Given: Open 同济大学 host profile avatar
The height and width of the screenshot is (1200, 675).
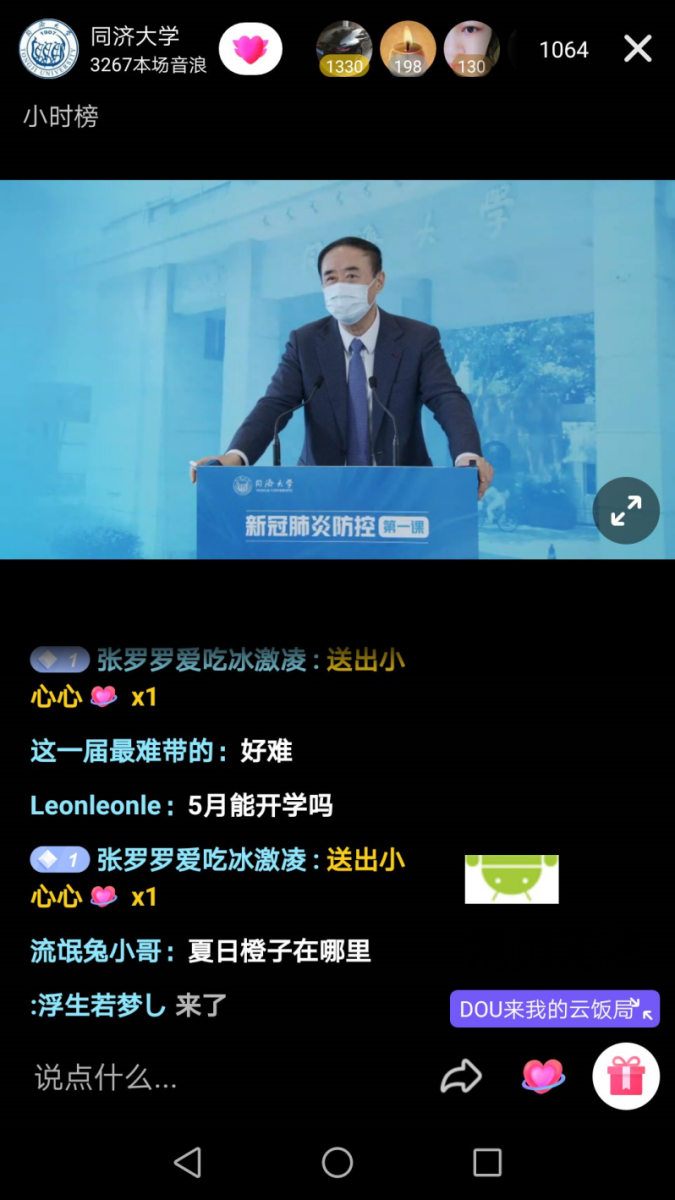Looking at the screenshot, I should click(x=48, y=49).
